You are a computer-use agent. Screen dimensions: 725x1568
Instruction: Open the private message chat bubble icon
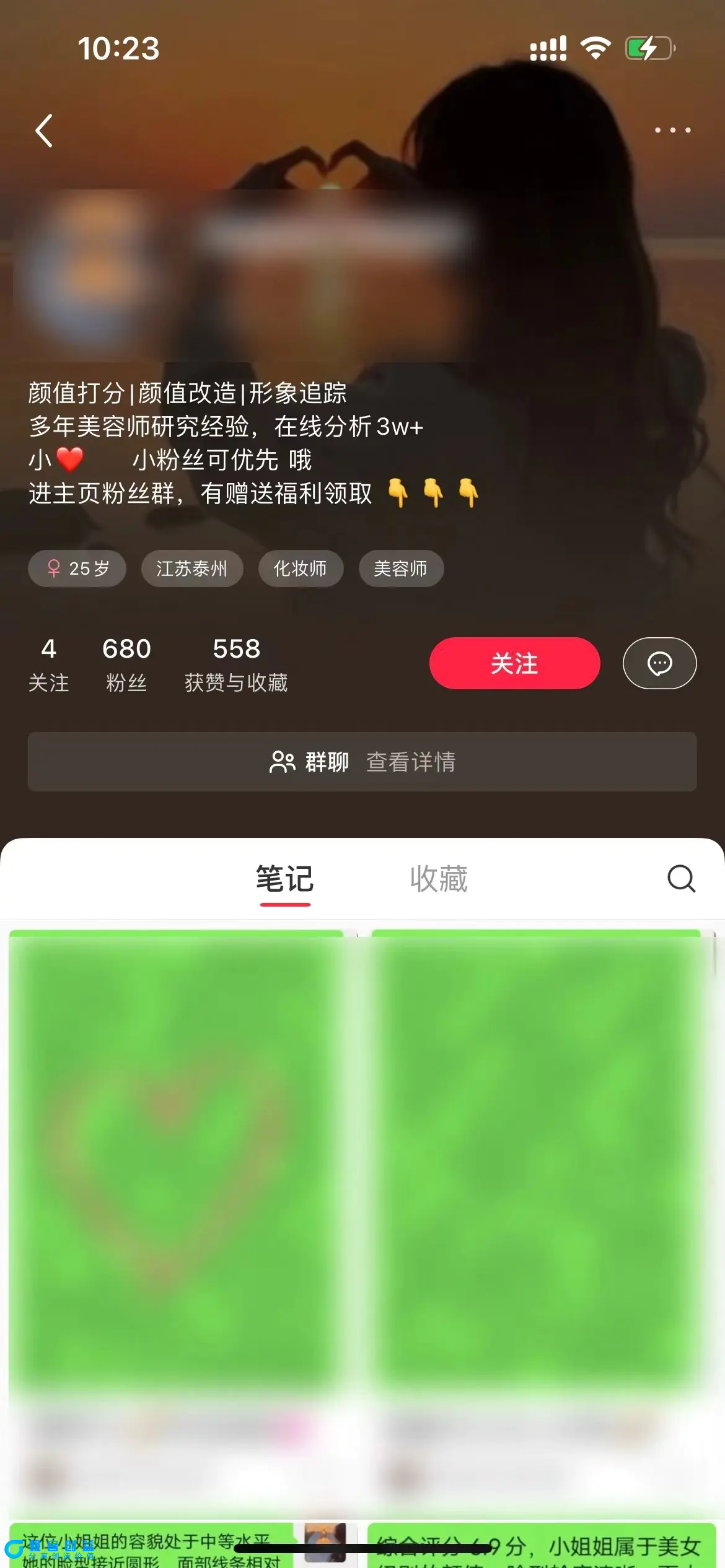coord(659,663)
